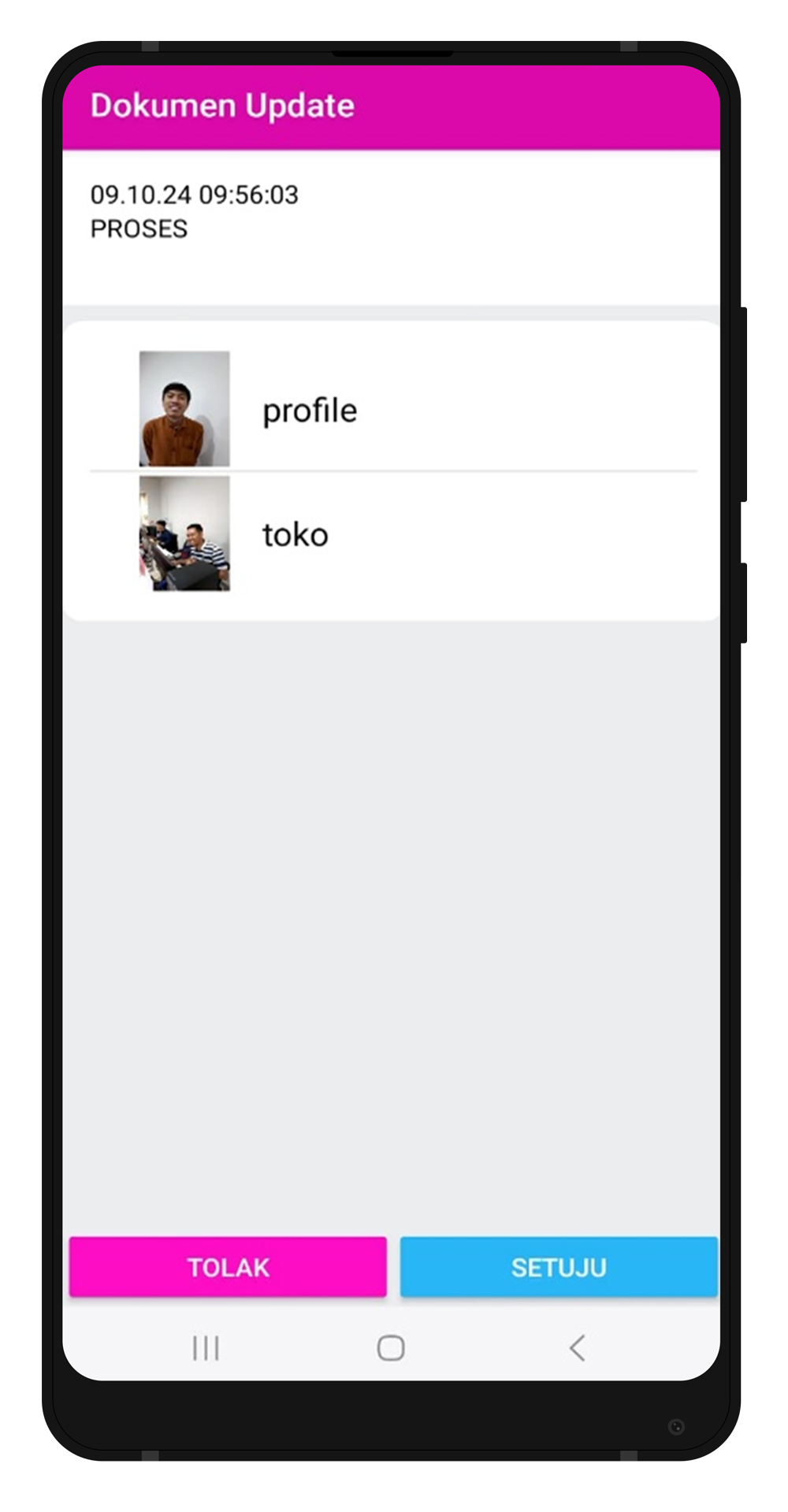Go back using the system back button
The image size is (788, 1512).
point(577,1348)
